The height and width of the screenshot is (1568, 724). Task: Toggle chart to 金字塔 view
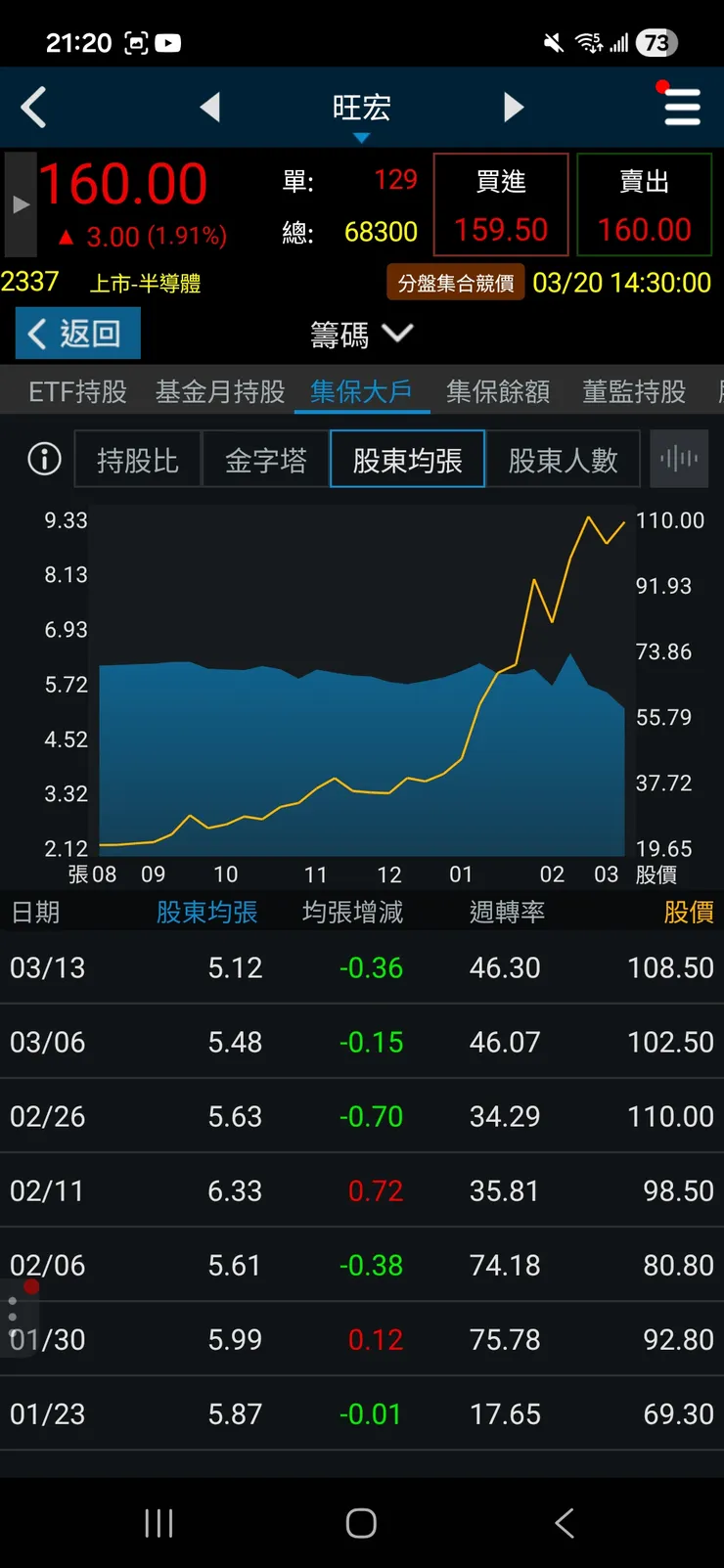(265, 459)
